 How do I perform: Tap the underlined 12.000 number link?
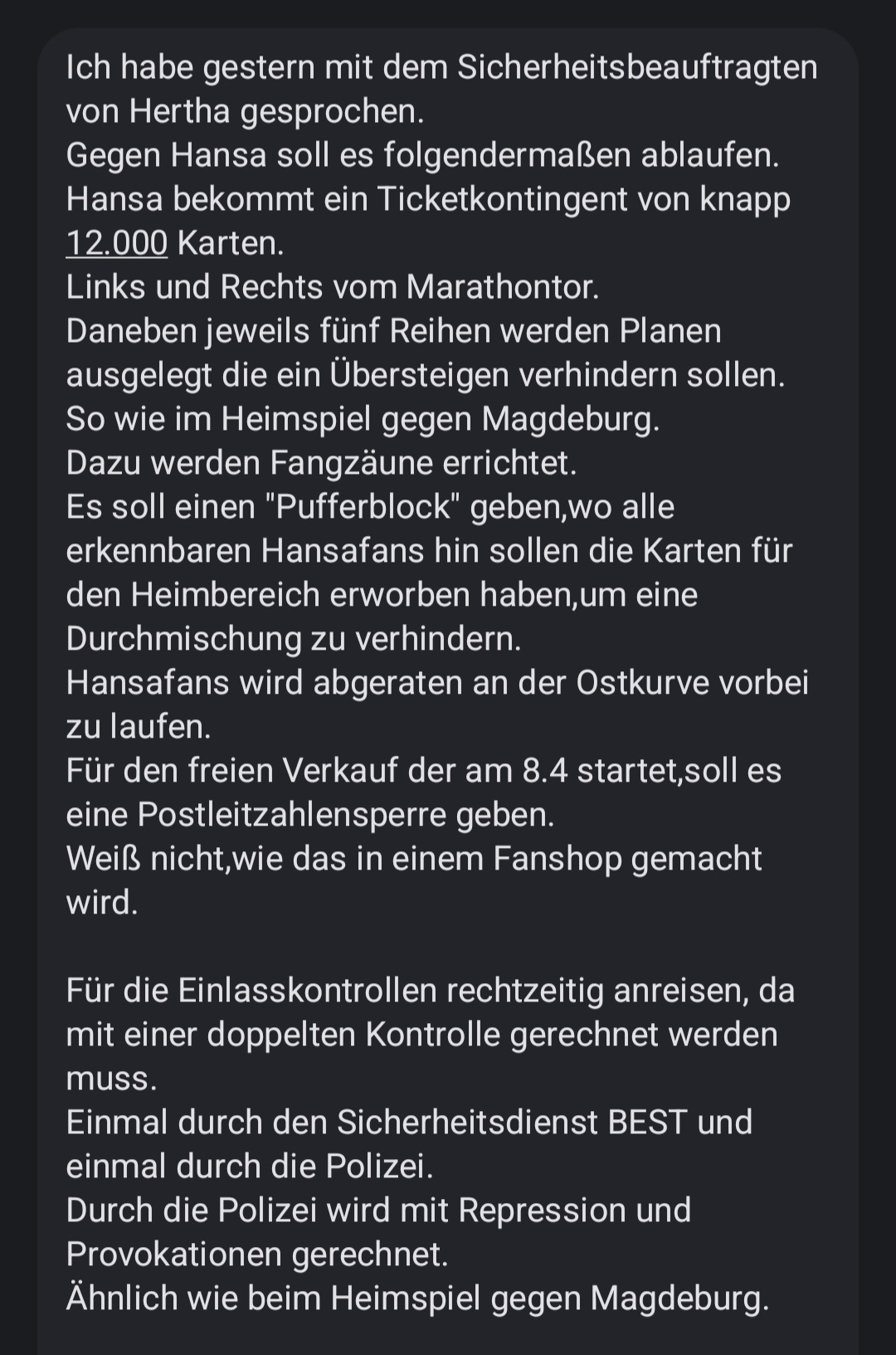[117, 243]
